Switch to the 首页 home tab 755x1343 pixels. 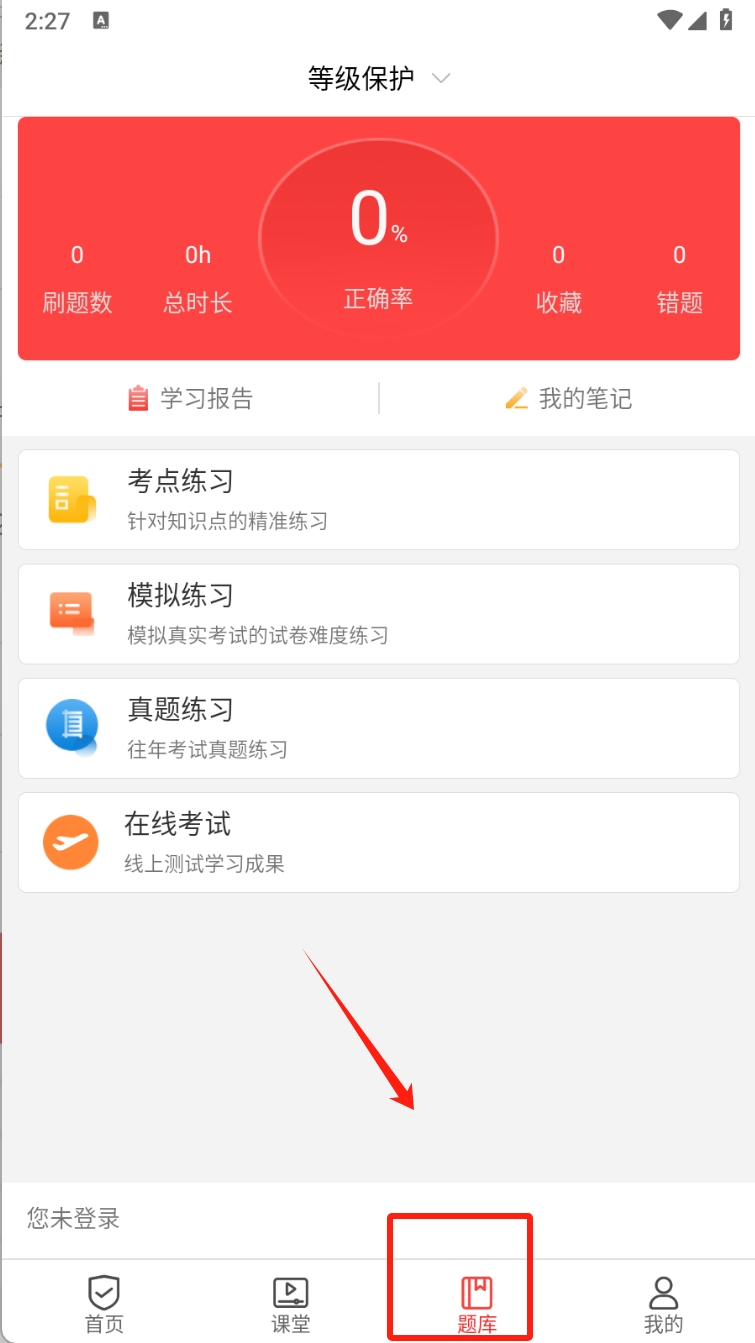104,1304
